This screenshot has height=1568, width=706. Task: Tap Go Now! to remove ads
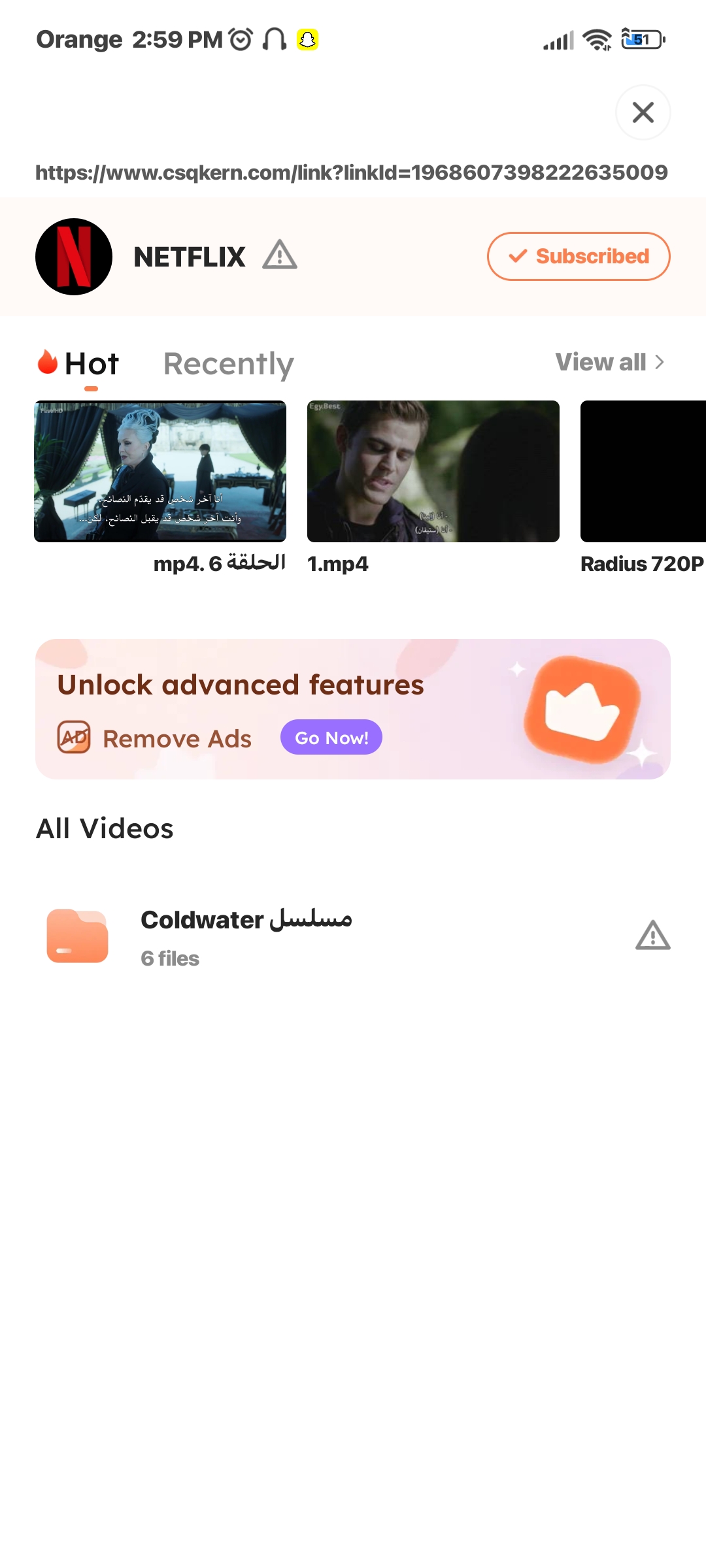point(331,738)
